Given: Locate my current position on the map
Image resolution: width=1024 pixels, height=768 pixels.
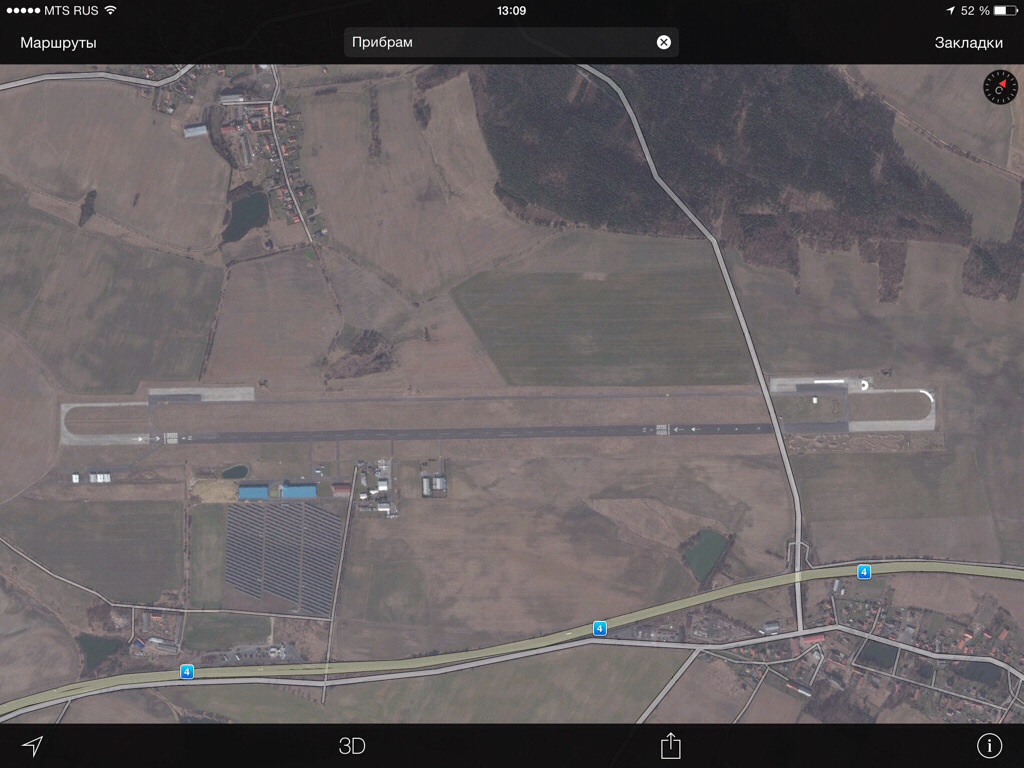Looking at the screenshot, I should [x=33, y=746].
